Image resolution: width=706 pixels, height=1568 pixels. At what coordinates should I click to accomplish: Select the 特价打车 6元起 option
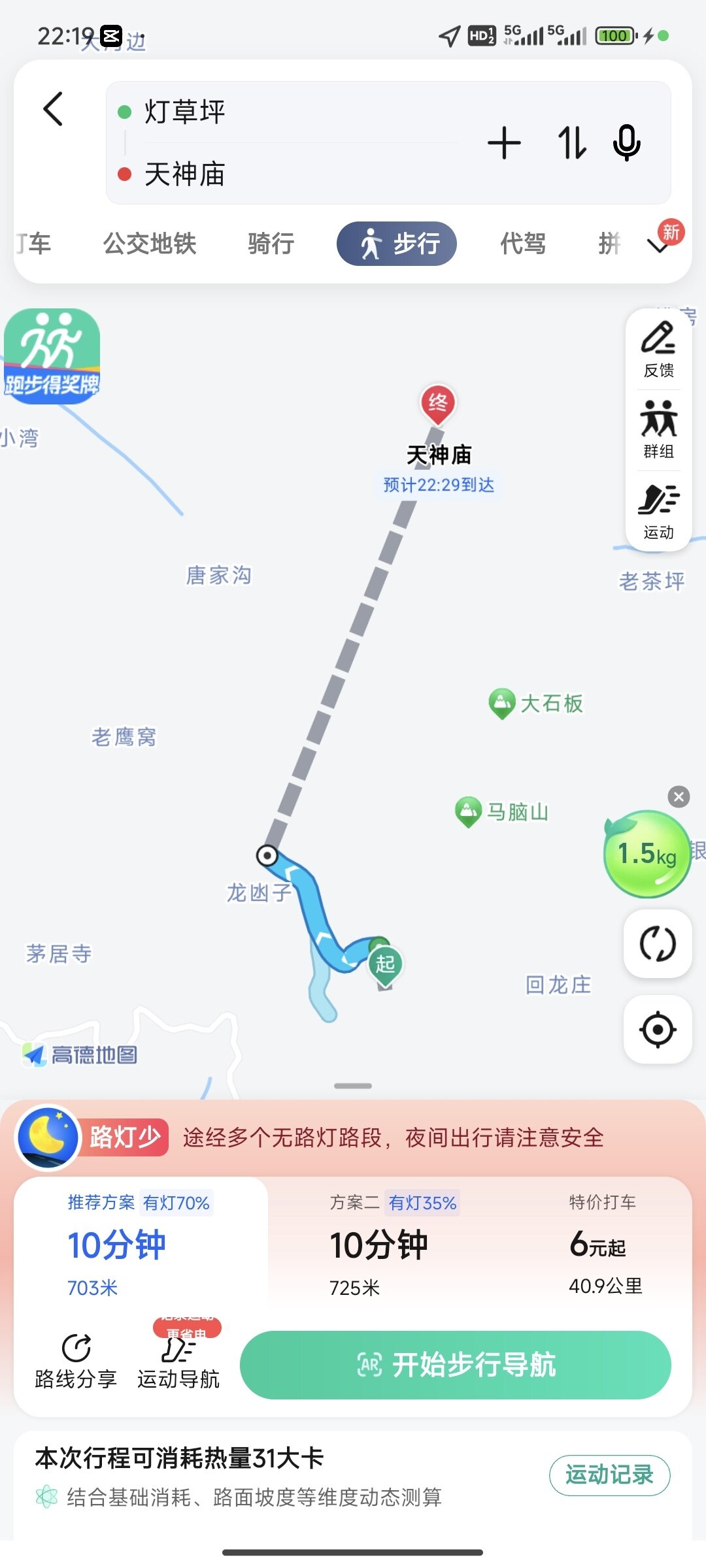[605, 1245]
